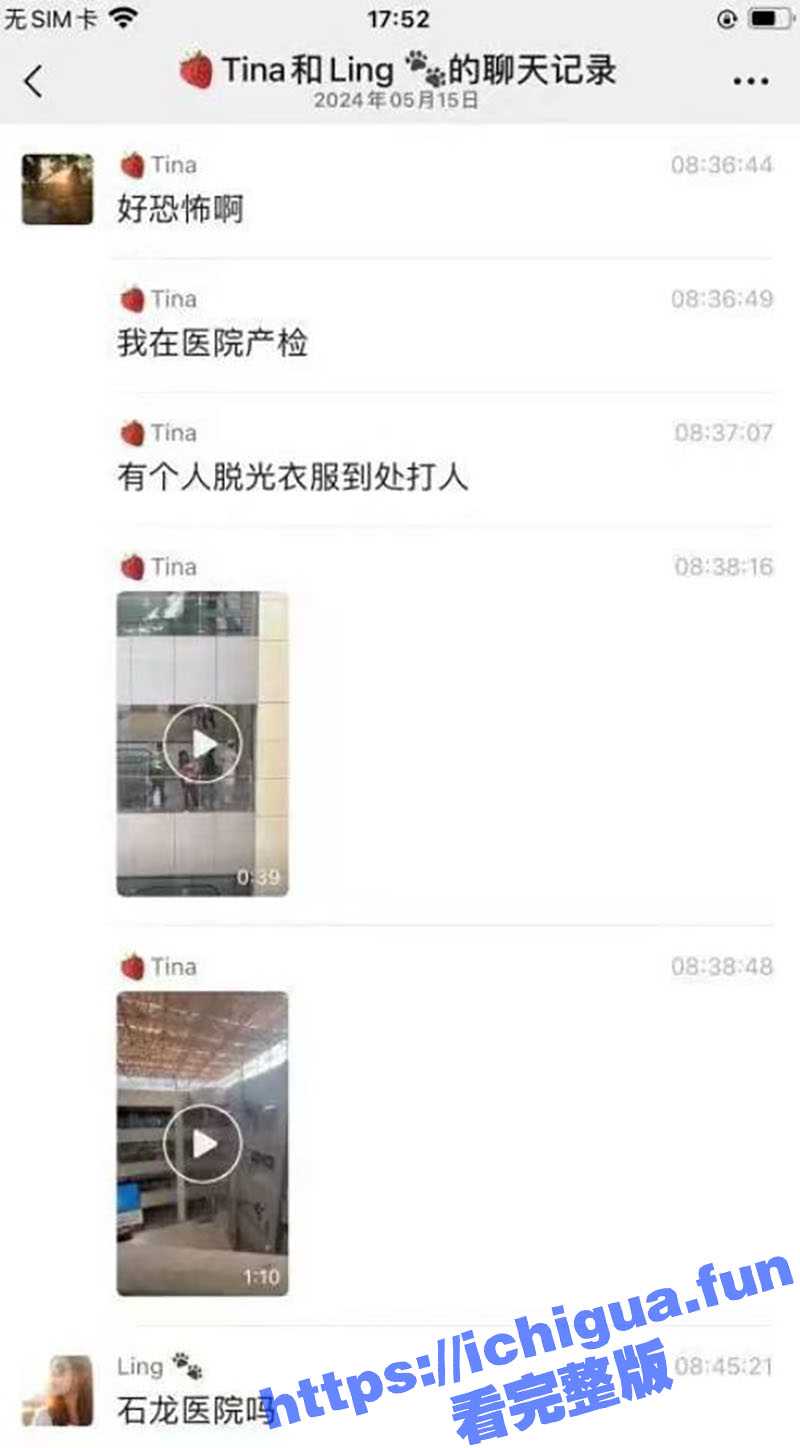Go back from the chat record
Viewport: 800px width, 1448px height.
[x=34, y=81]
